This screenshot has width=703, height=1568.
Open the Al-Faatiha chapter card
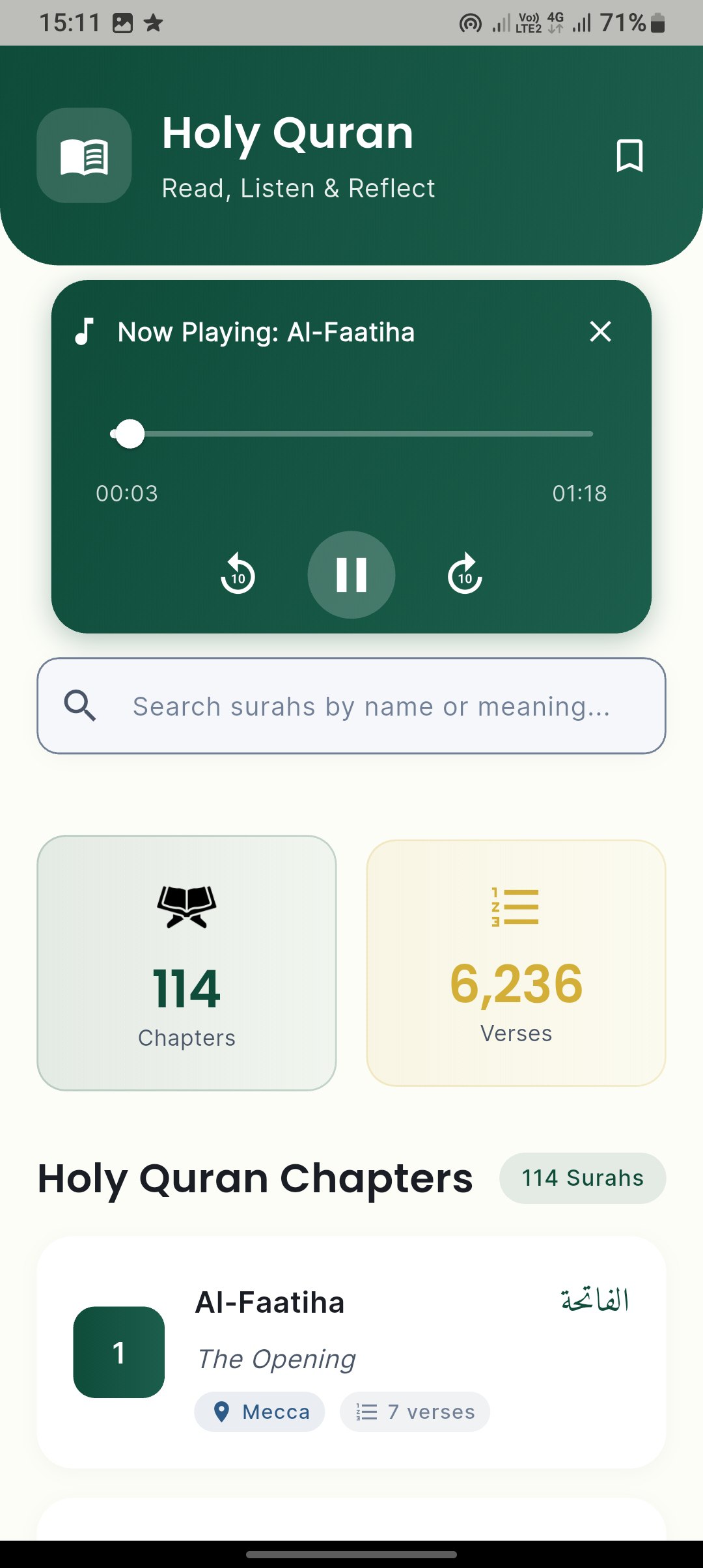click(x=351, y=1352)
